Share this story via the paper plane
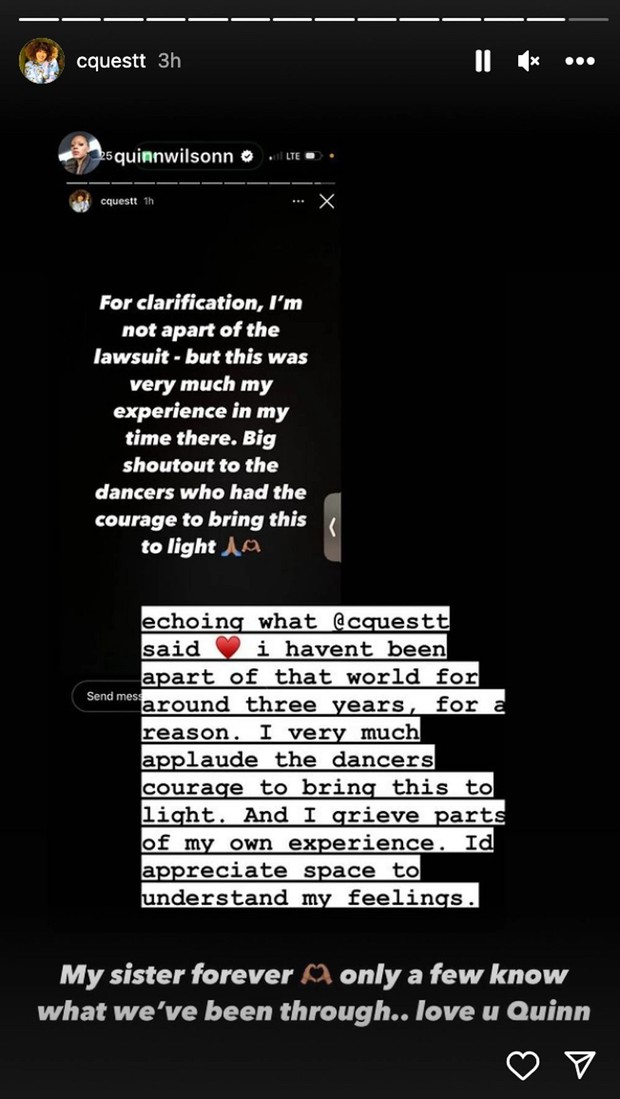The height and width of the screenshot is (1099, 620). [x=580, y=1063]
